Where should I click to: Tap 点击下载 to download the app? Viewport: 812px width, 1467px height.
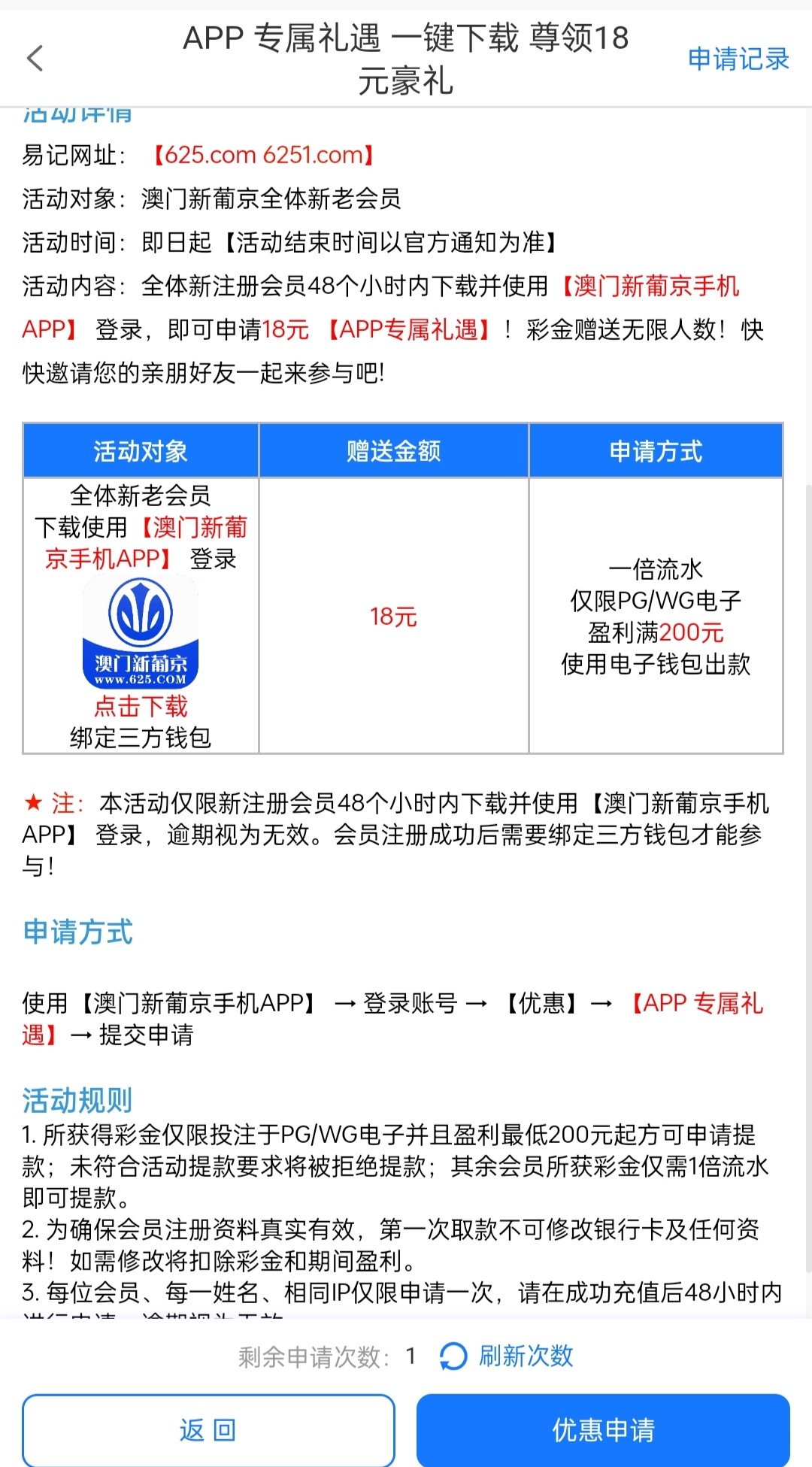coord(141,706)
